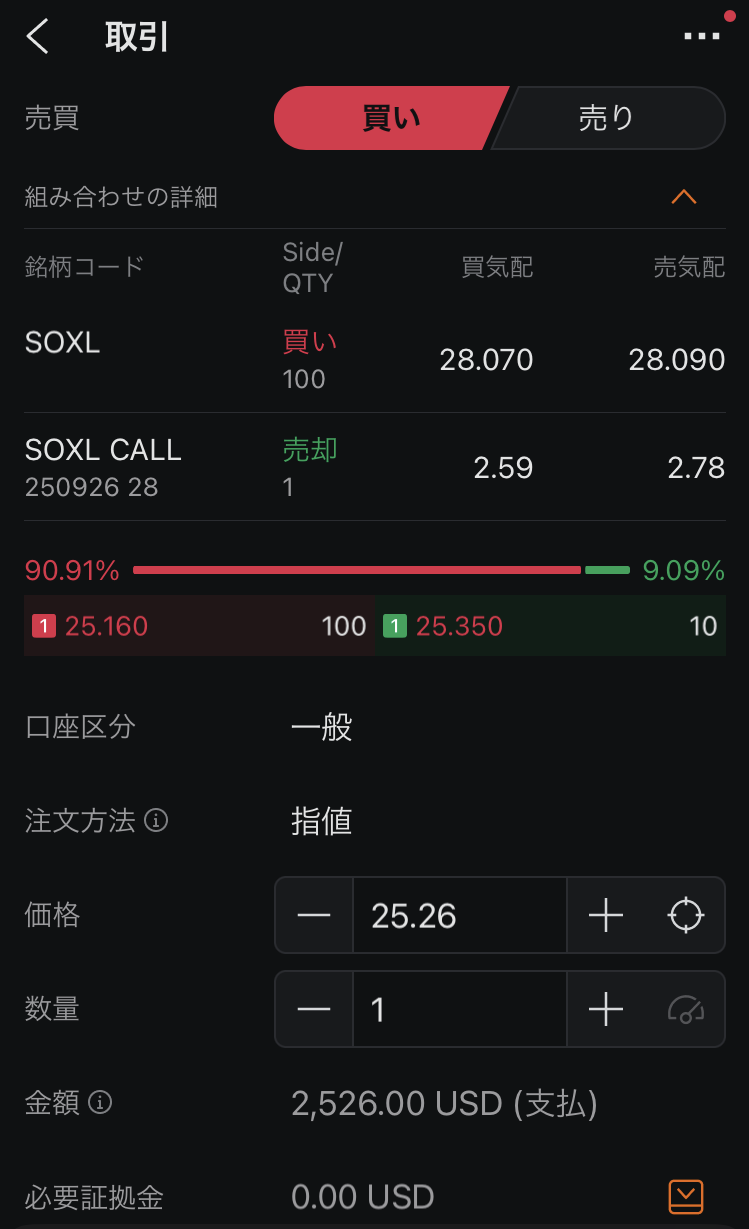Viewport: 749px width, 1229px height.
Task: Tap the crosshair icon beside 価格
Action: pos(686,915)
